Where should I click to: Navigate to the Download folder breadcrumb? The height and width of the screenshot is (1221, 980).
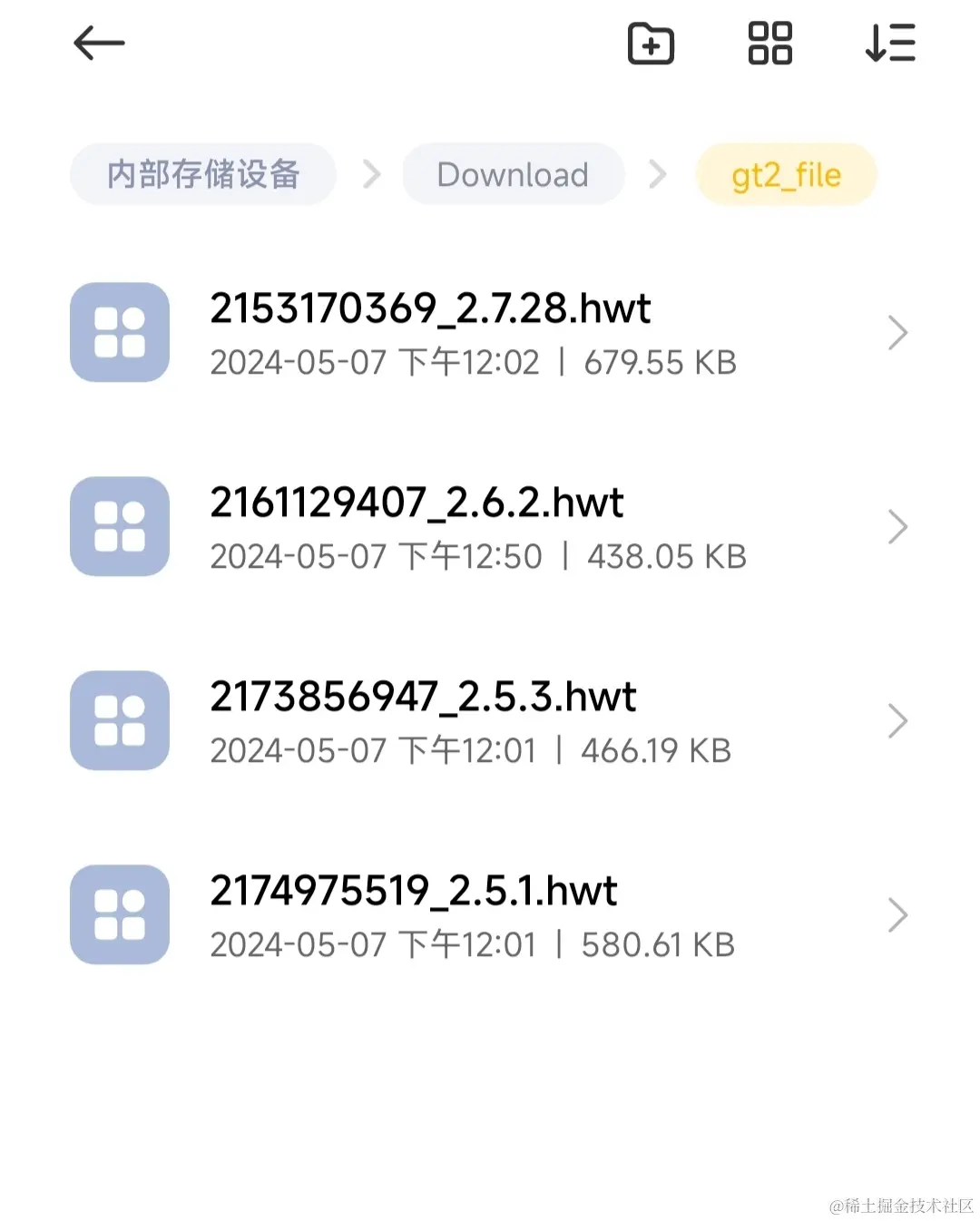pos(513,174)
